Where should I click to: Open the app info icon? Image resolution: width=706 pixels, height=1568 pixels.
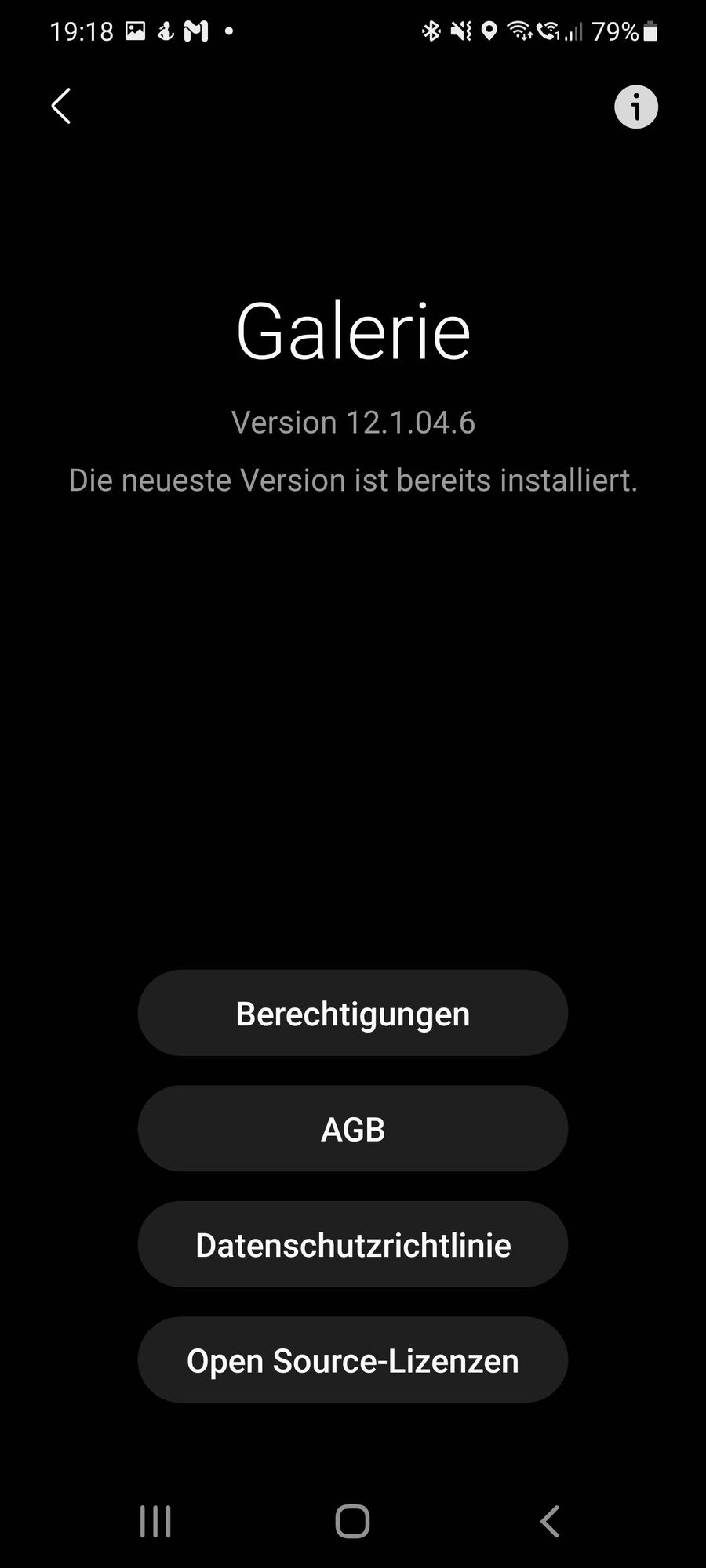tap(635, 107)
